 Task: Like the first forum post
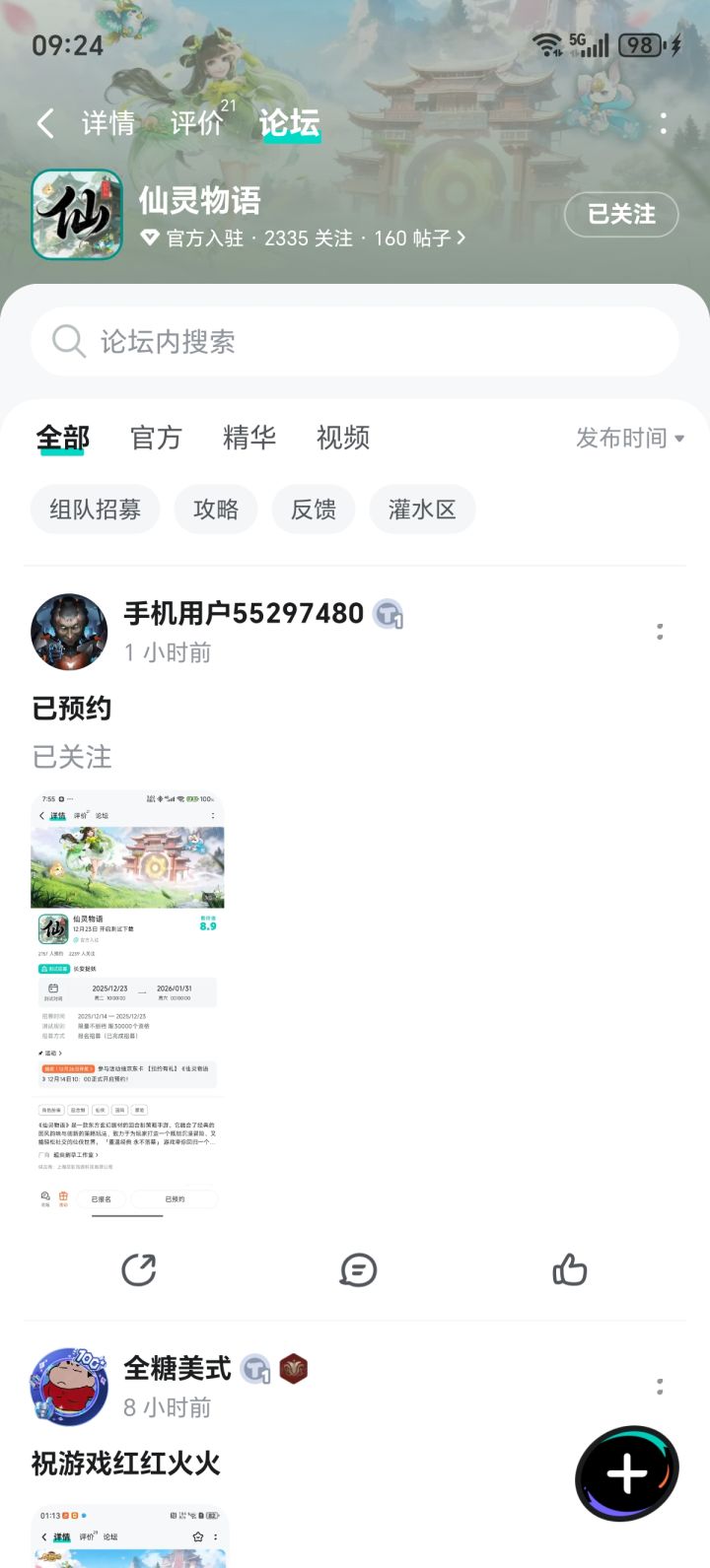point(570,1269)
